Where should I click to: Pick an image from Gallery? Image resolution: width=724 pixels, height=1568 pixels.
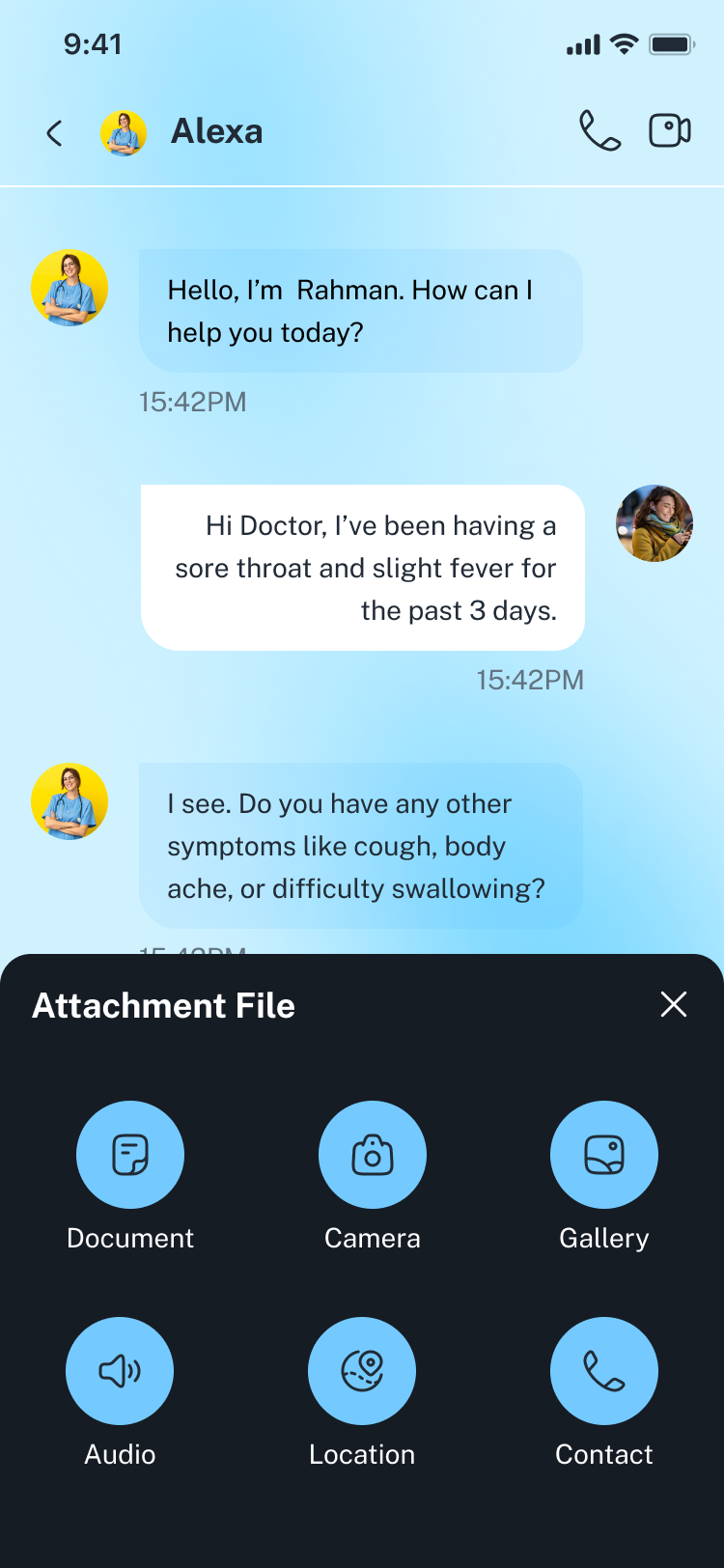[603, 1155]
